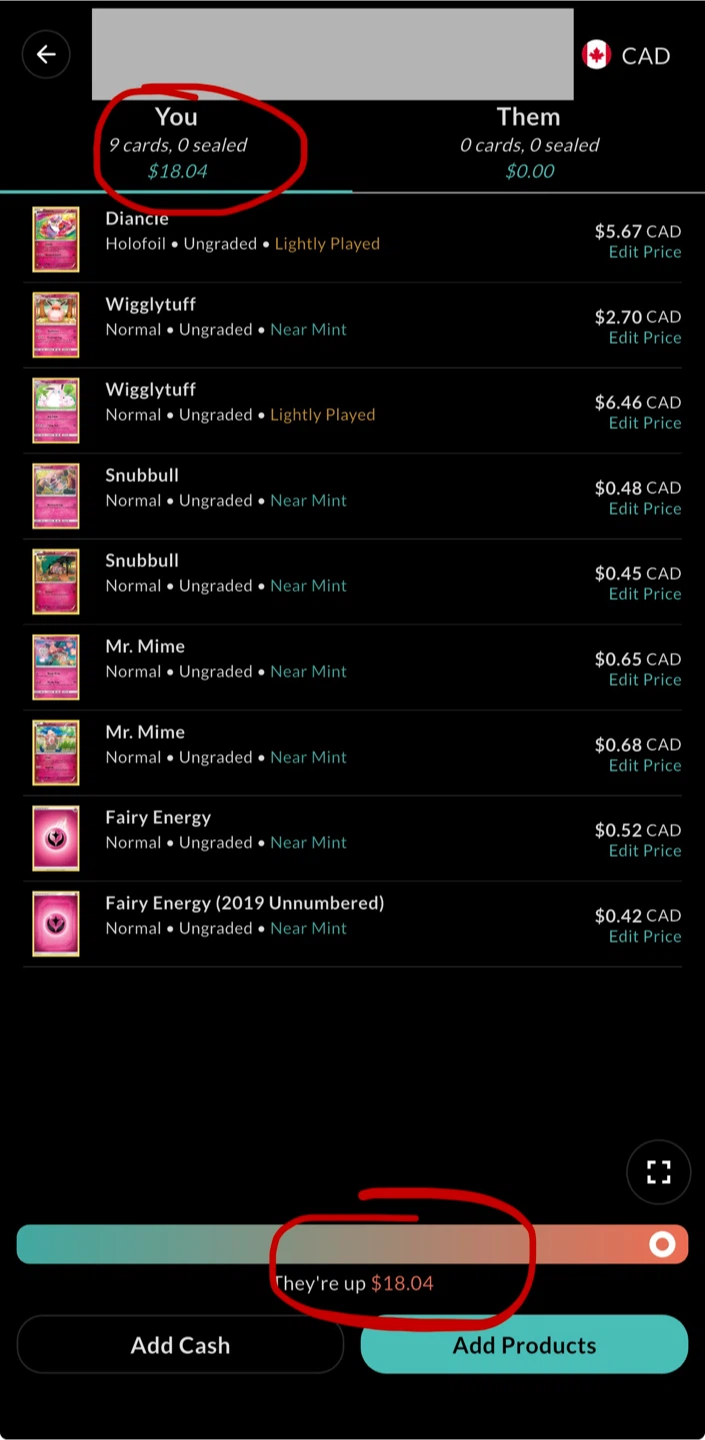Open the Fairy Energy (2019 Unnumbered) row
This screenshot has height=1440, width=705.
pyautogui.click(x=352, y=924)
